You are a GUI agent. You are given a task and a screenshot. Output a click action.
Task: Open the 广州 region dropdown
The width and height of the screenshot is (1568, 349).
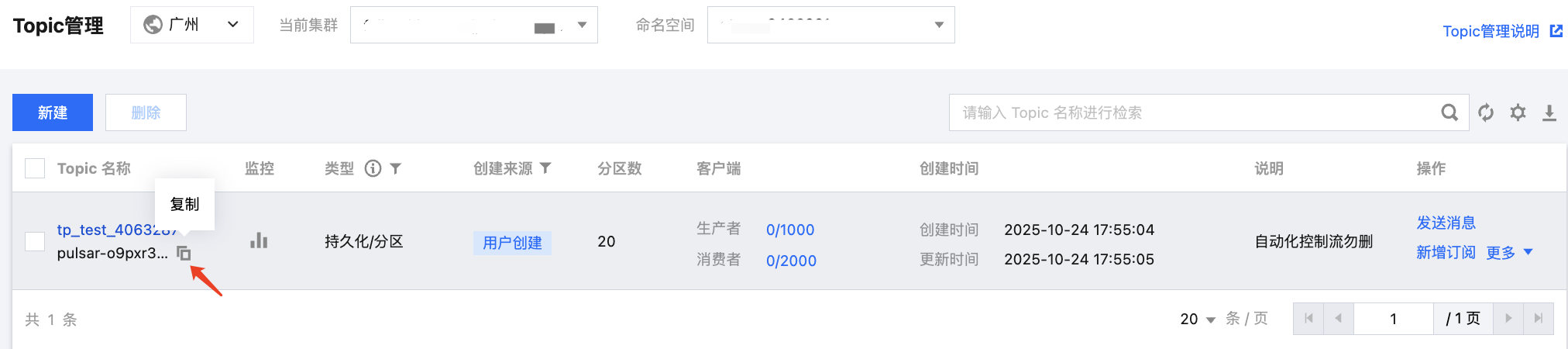(x=191, y=25)
